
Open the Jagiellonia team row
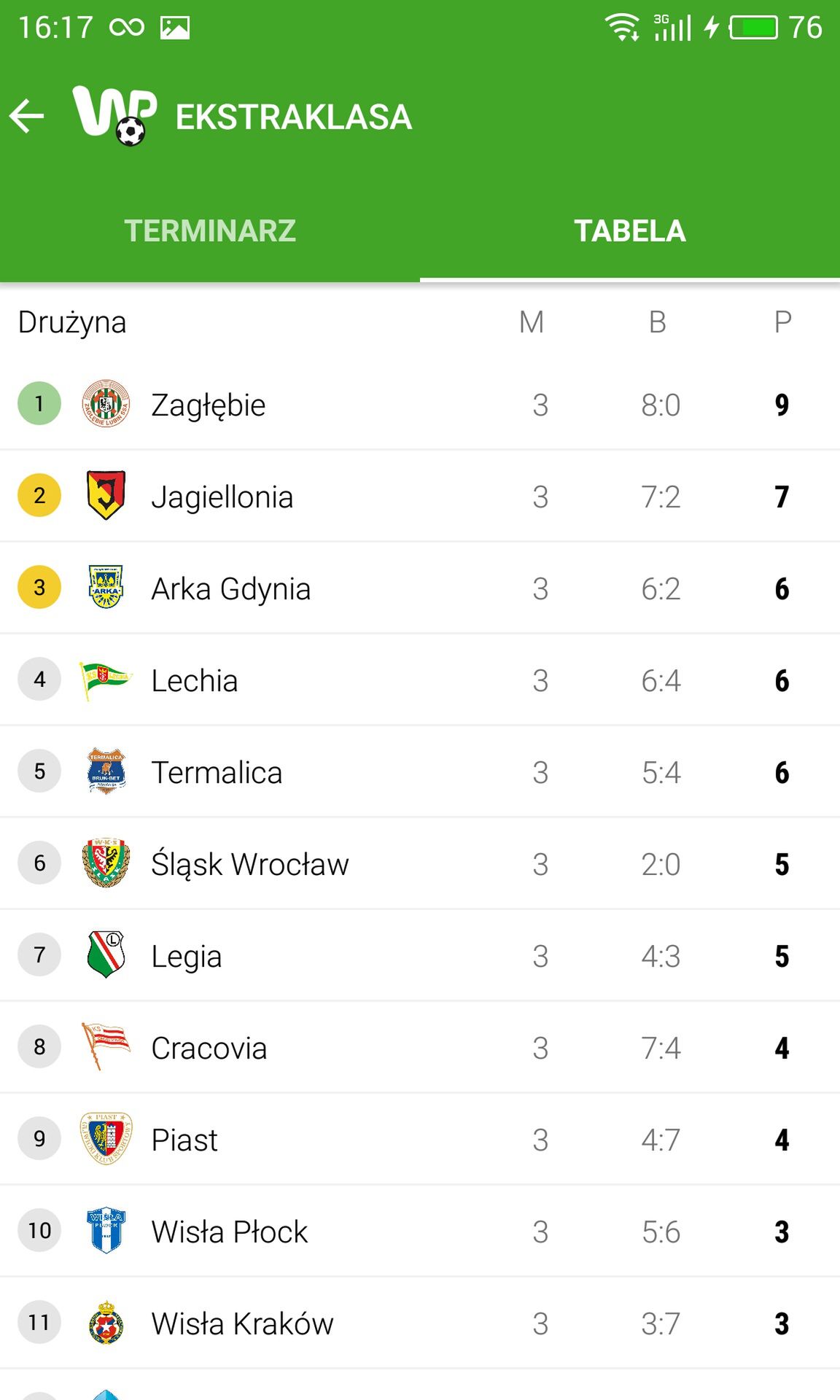(x=420, y=496)
